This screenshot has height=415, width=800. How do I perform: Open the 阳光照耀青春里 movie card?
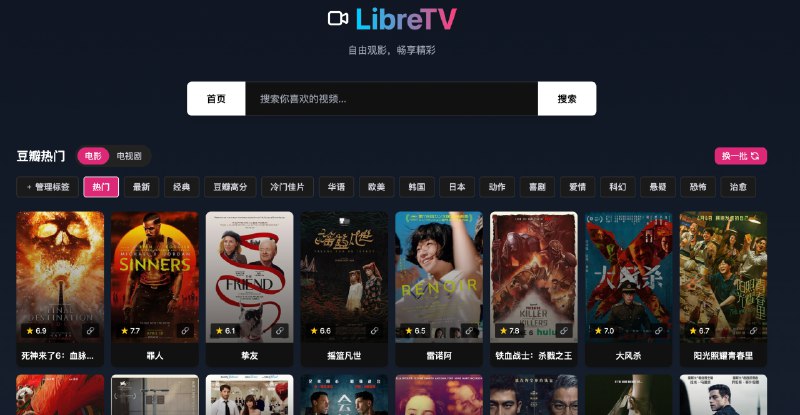pyautogui.click(x=723, y=280)
